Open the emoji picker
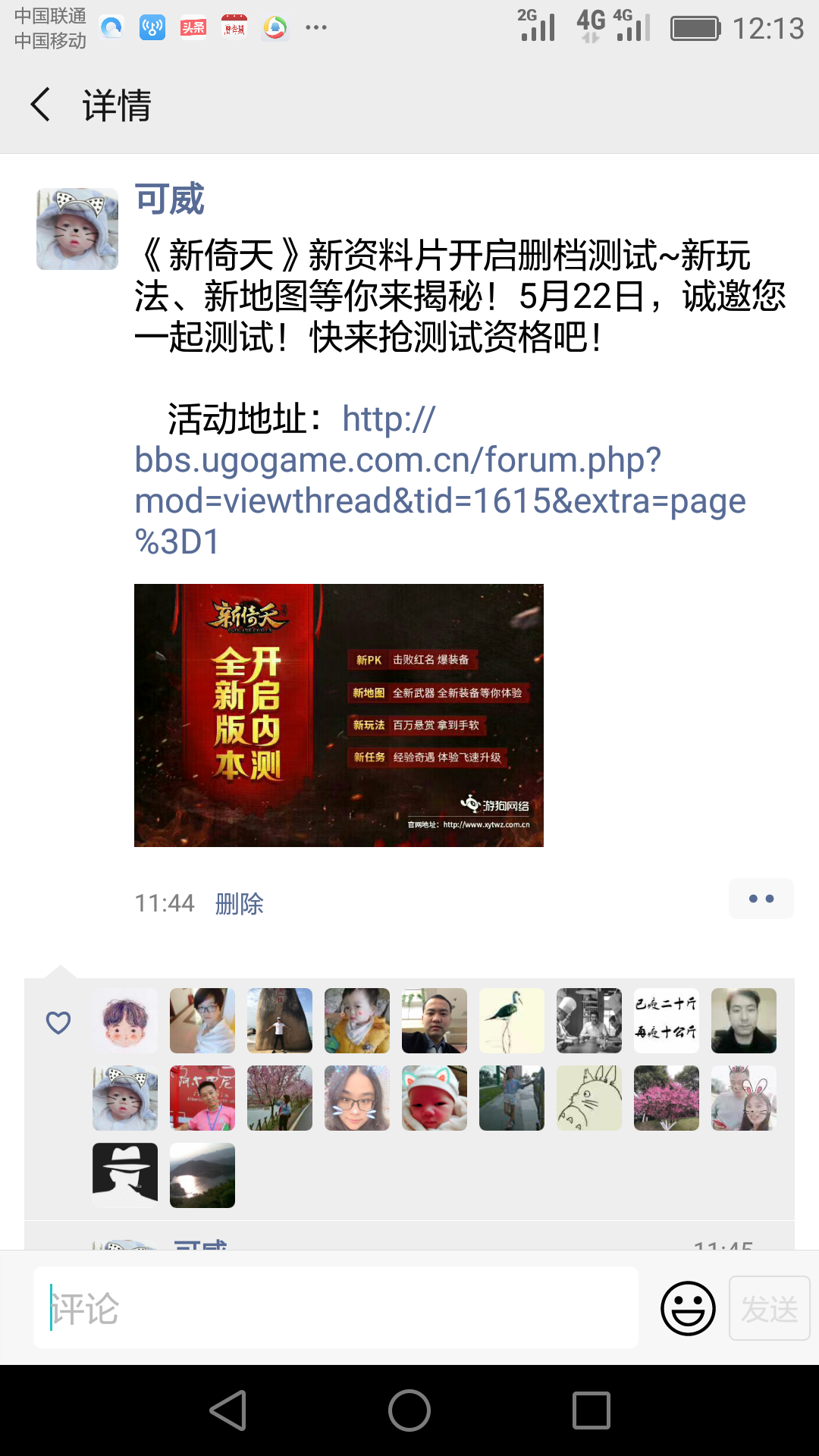Image resolution: width=819 pixels, height=1456 pixels. click(x=688, y=1308)
